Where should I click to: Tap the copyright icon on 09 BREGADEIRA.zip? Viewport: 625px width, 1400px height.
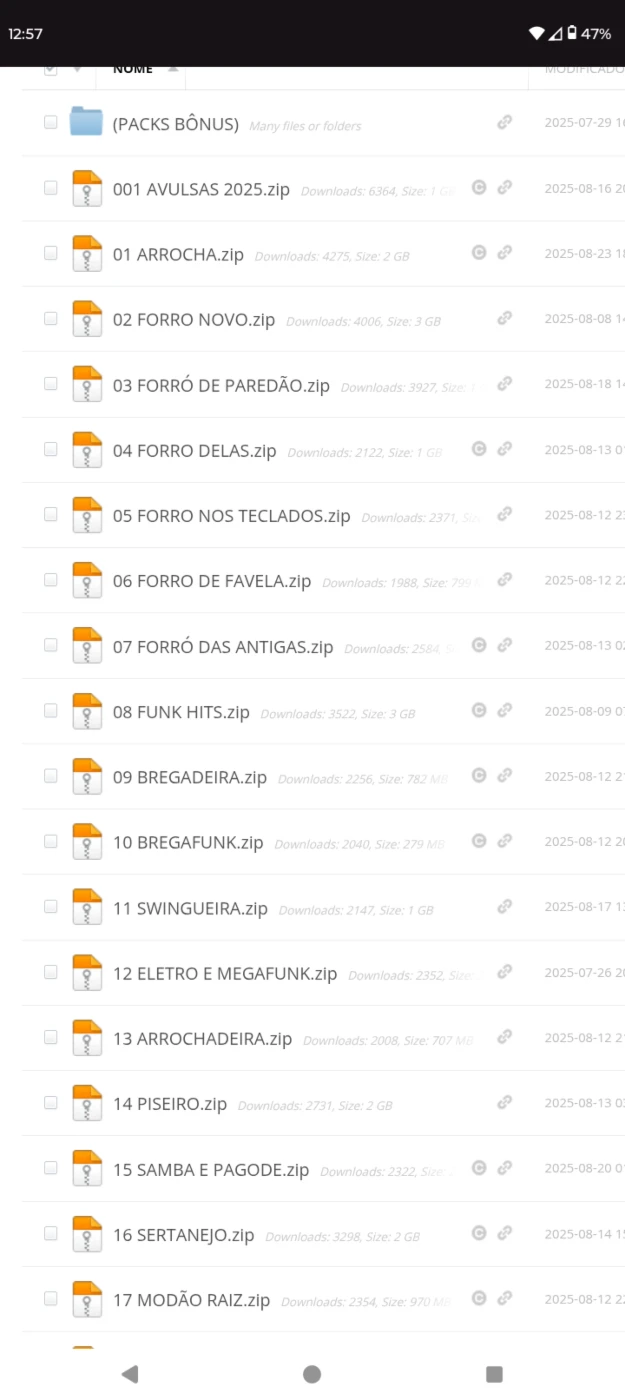479,775
